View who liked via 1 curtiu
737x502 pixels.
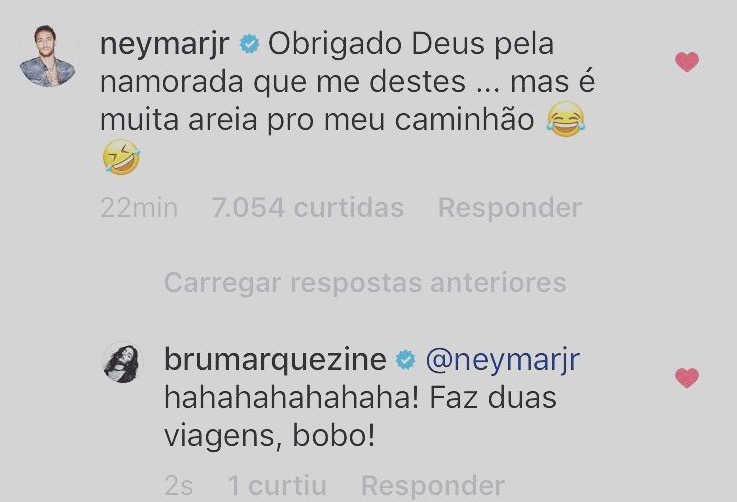[276, 486]
